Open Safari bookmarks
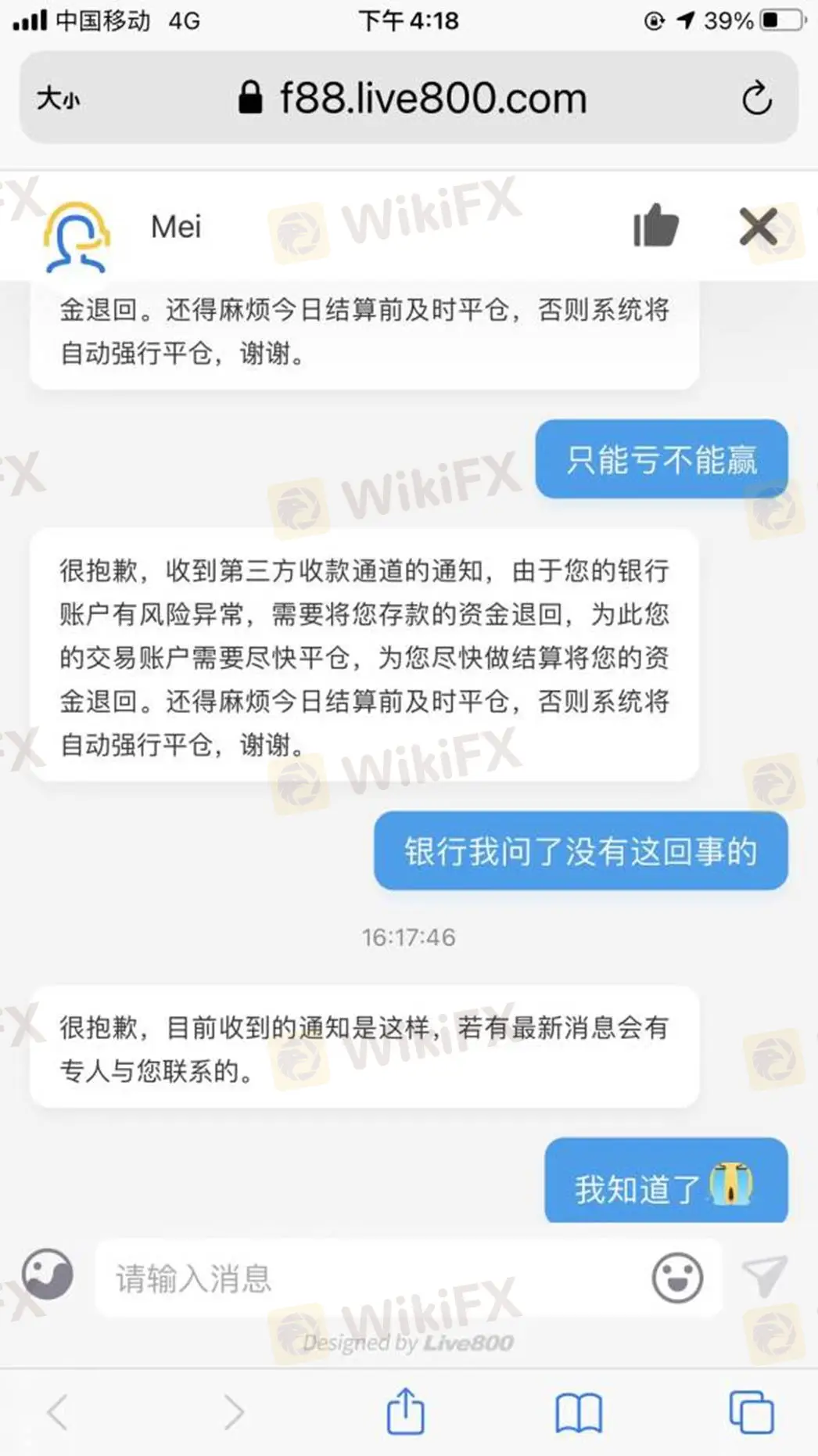 pyautogui.click(x=579, y=1413)
